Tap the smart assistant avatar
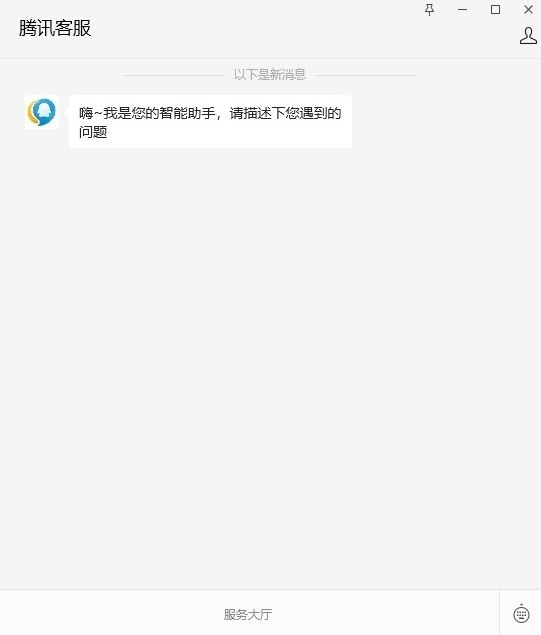The width and height of the screenshot is (541, 635). tap(42, 112)
